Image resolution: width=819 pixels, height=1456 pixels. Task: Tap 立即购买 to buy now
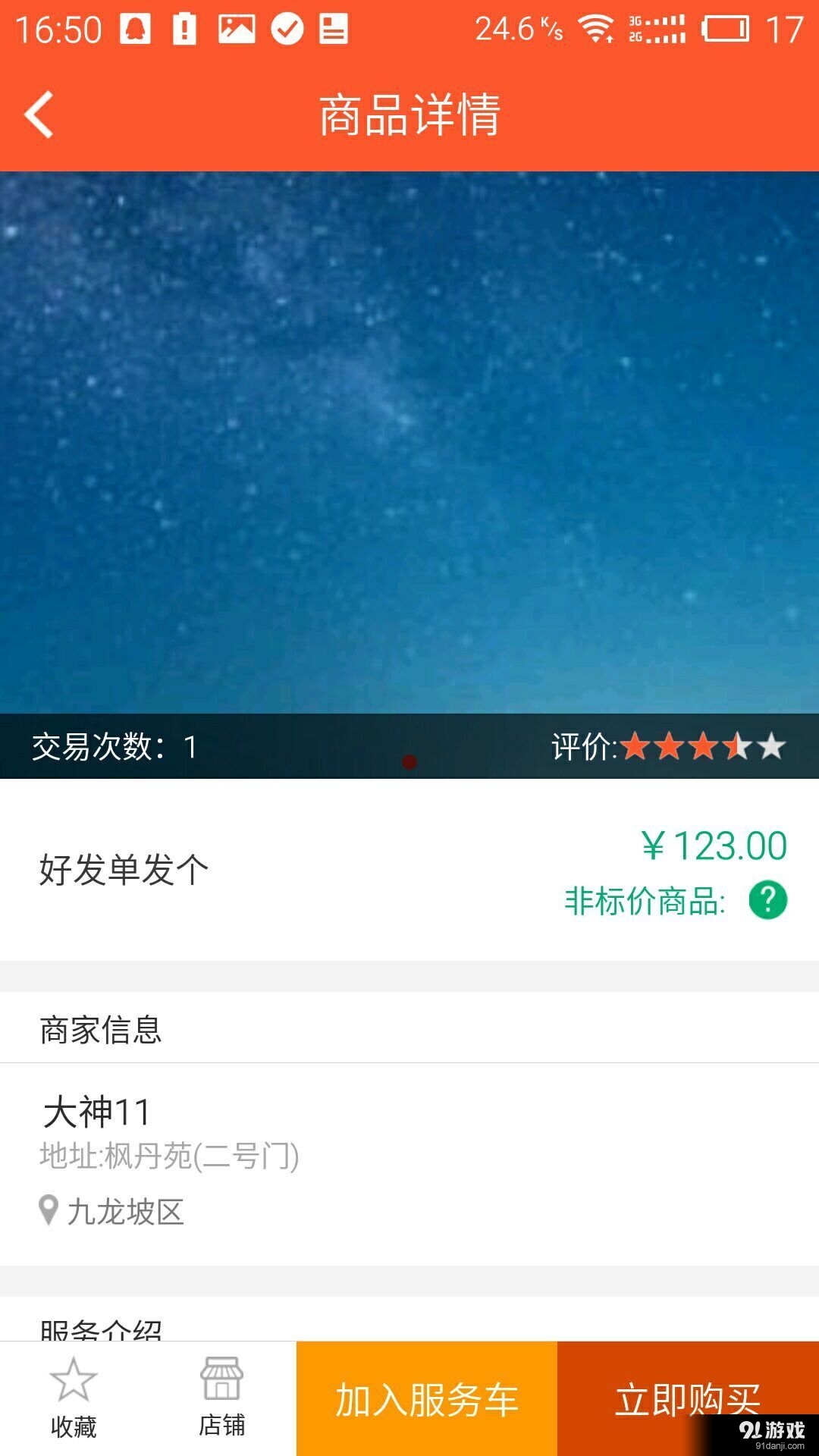point(687,1399)
